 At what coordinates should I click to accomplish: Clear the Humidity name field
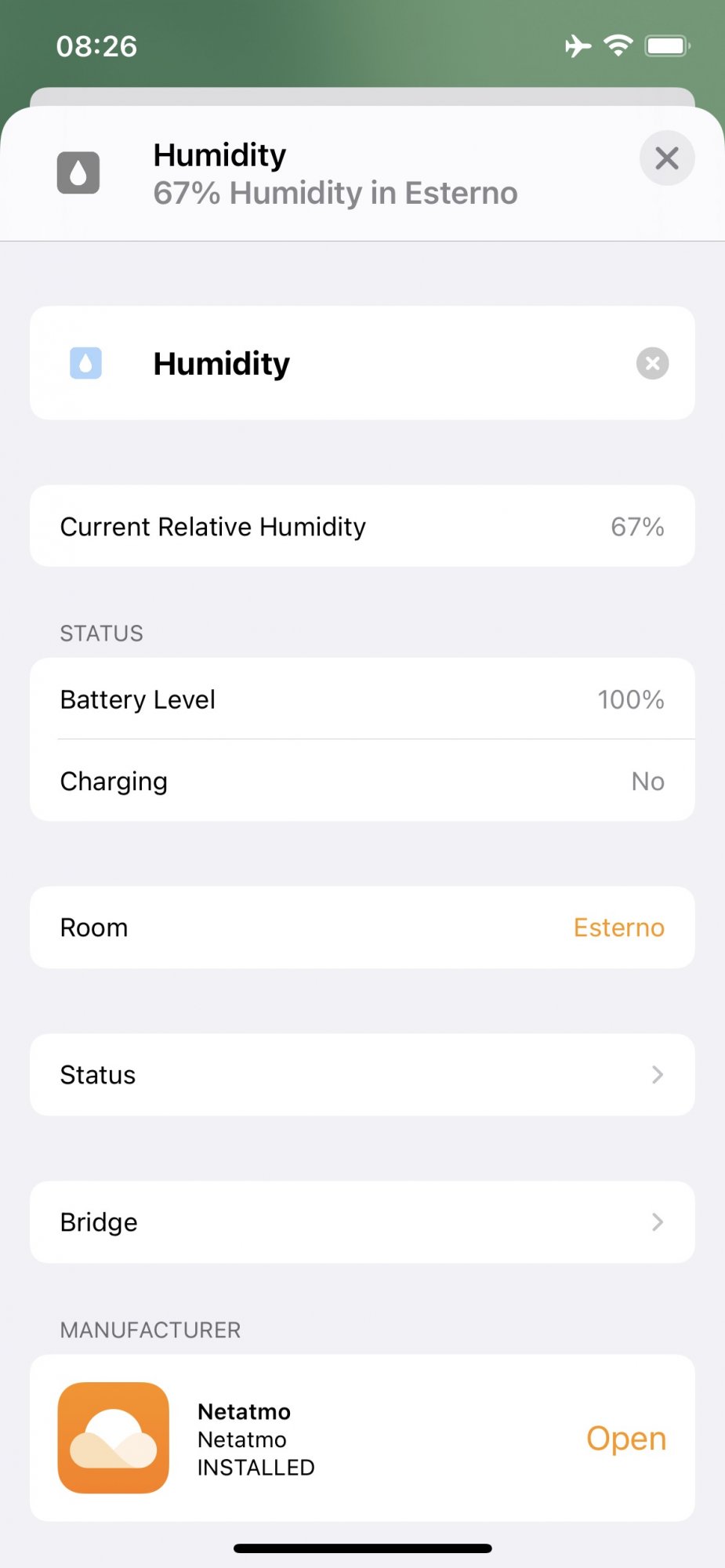[x=652, y=364]
